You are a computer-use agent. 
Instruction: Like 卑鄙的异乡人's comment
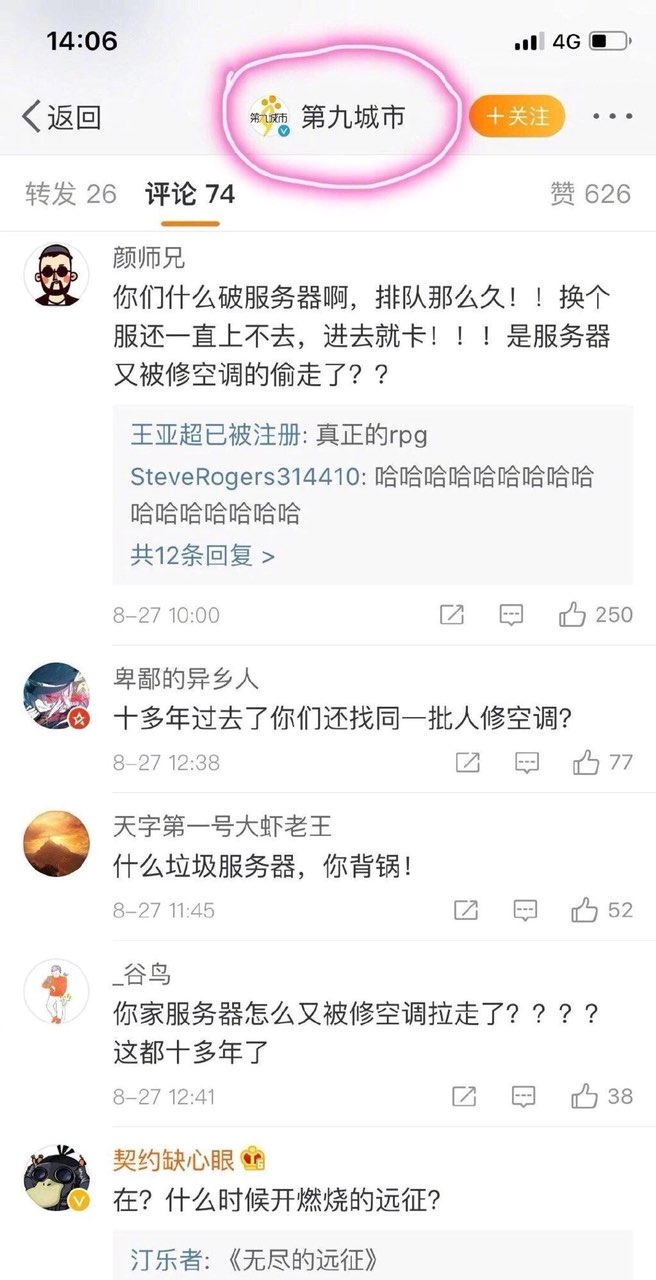tap(586, 762)
